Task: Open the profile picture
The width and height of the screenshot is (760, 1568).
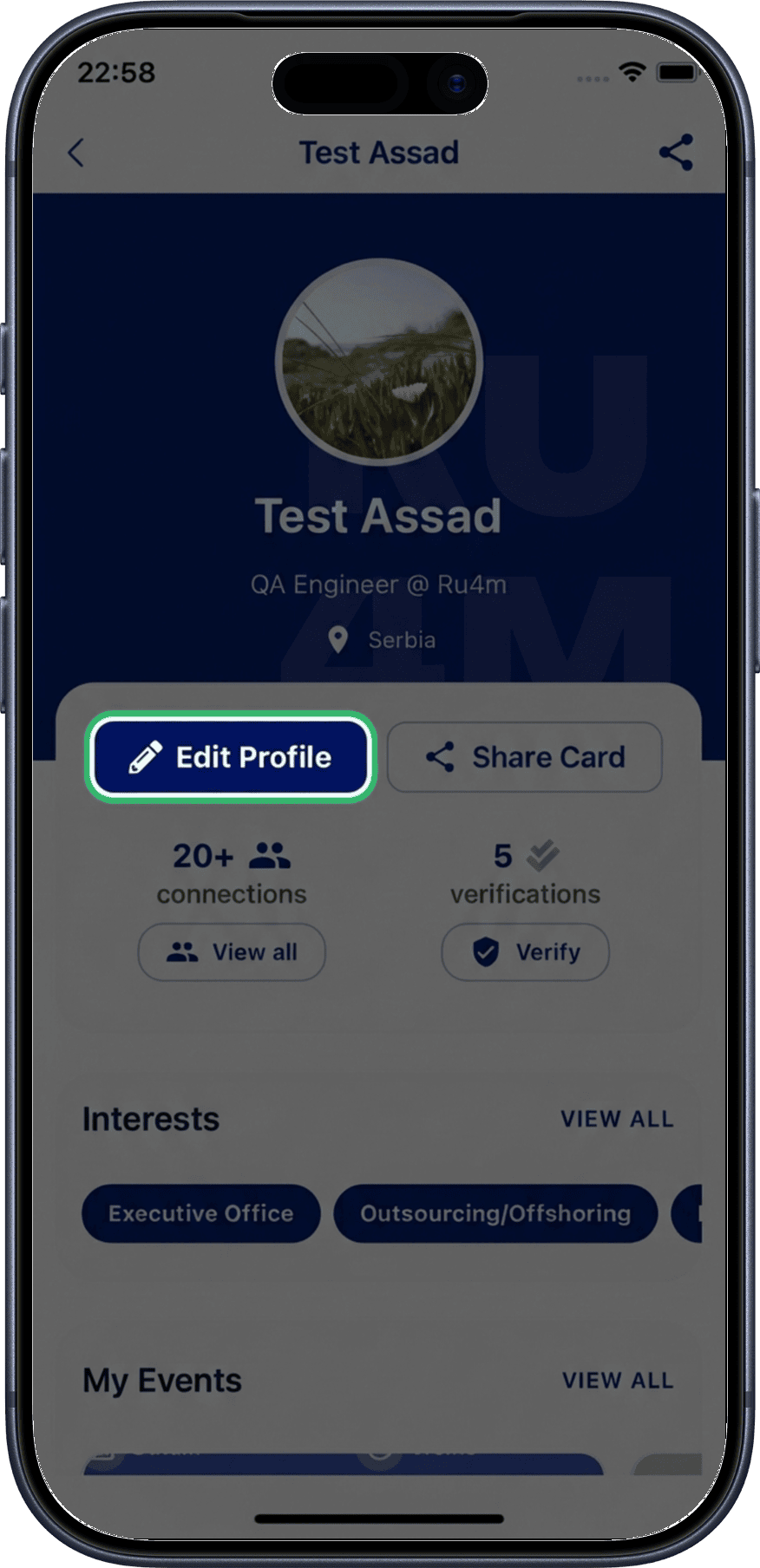Action: 379,361
